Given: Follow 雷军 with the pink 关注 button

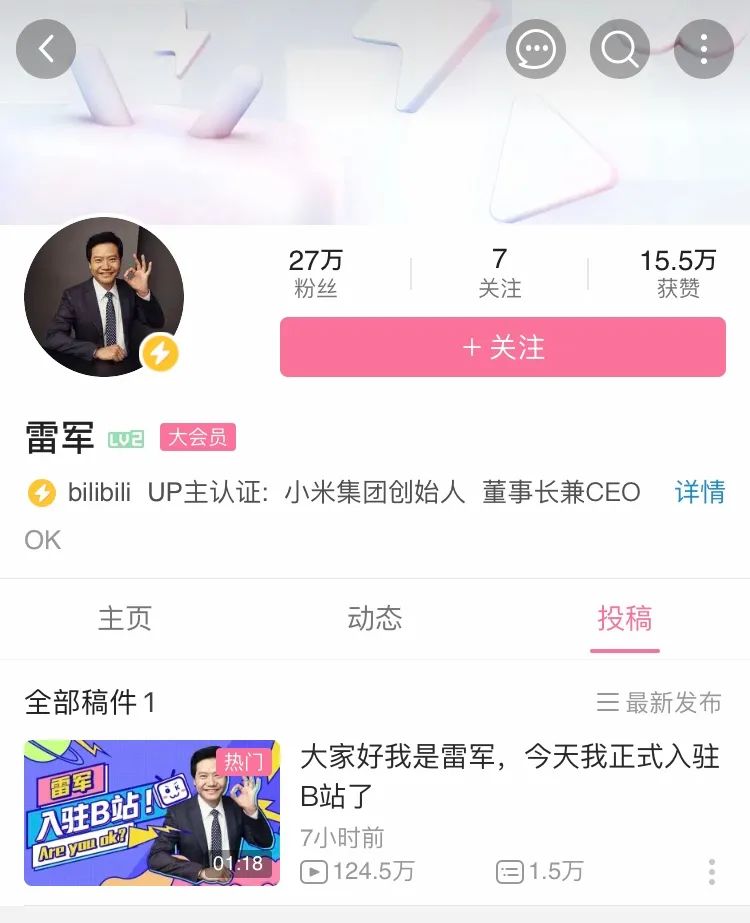Looking at the screenshot, I should (503, 347).
